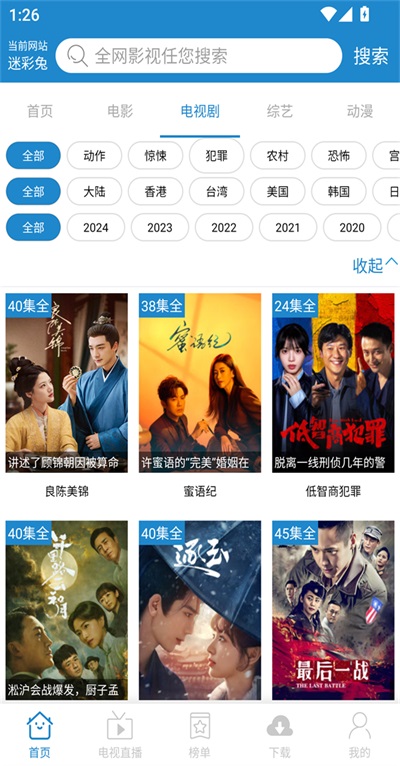Filter by 犯罪 genre
The width and height of the screenshot is (400, 766).
click(216, 156)
